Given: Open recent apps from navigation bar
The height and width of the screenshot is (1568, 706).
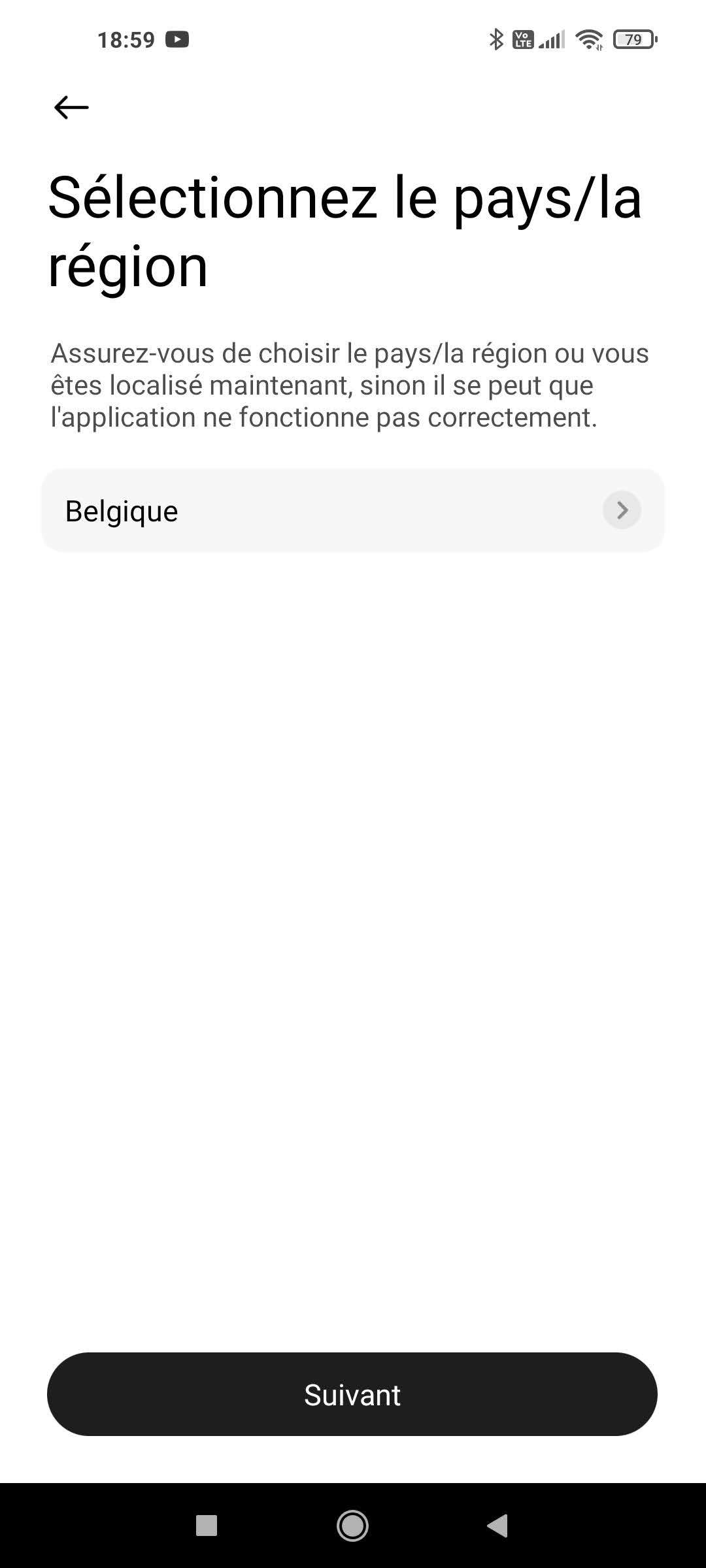Looking at the screenshot, I should click(x=207, y=1526).
